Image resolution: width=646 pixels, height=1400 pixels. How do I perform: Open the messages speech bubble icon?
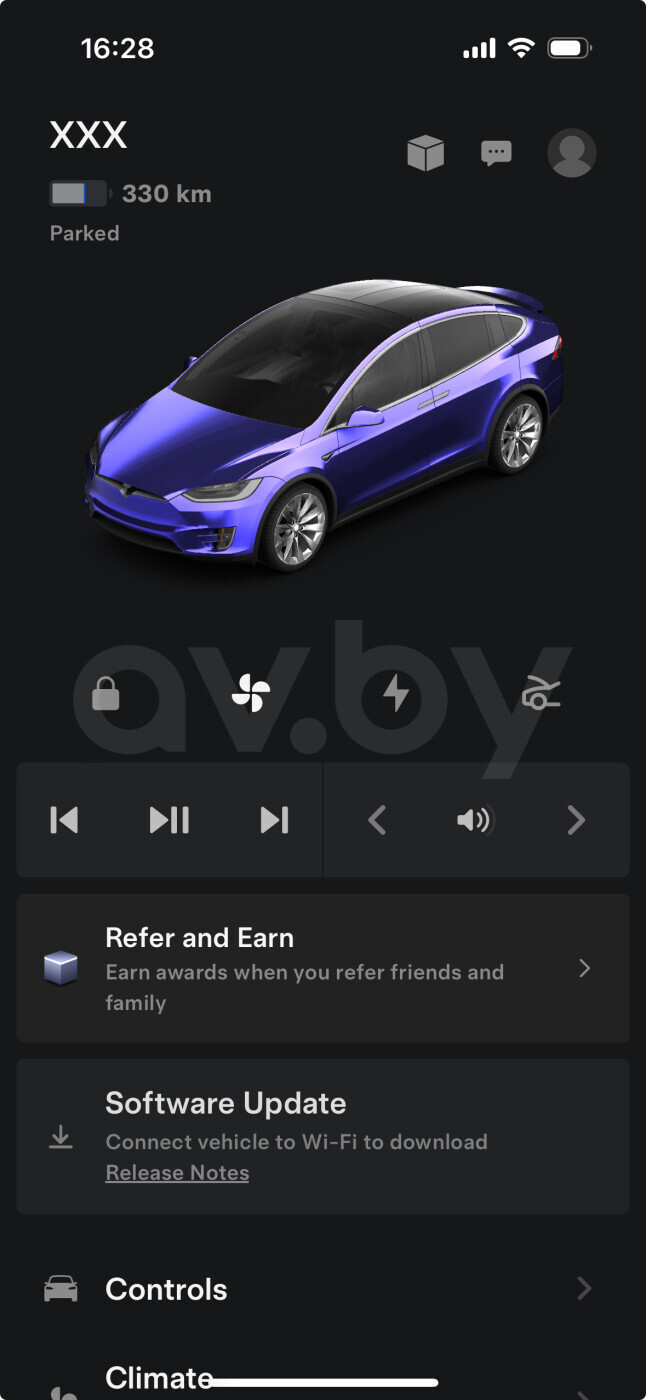click(496, 153)
